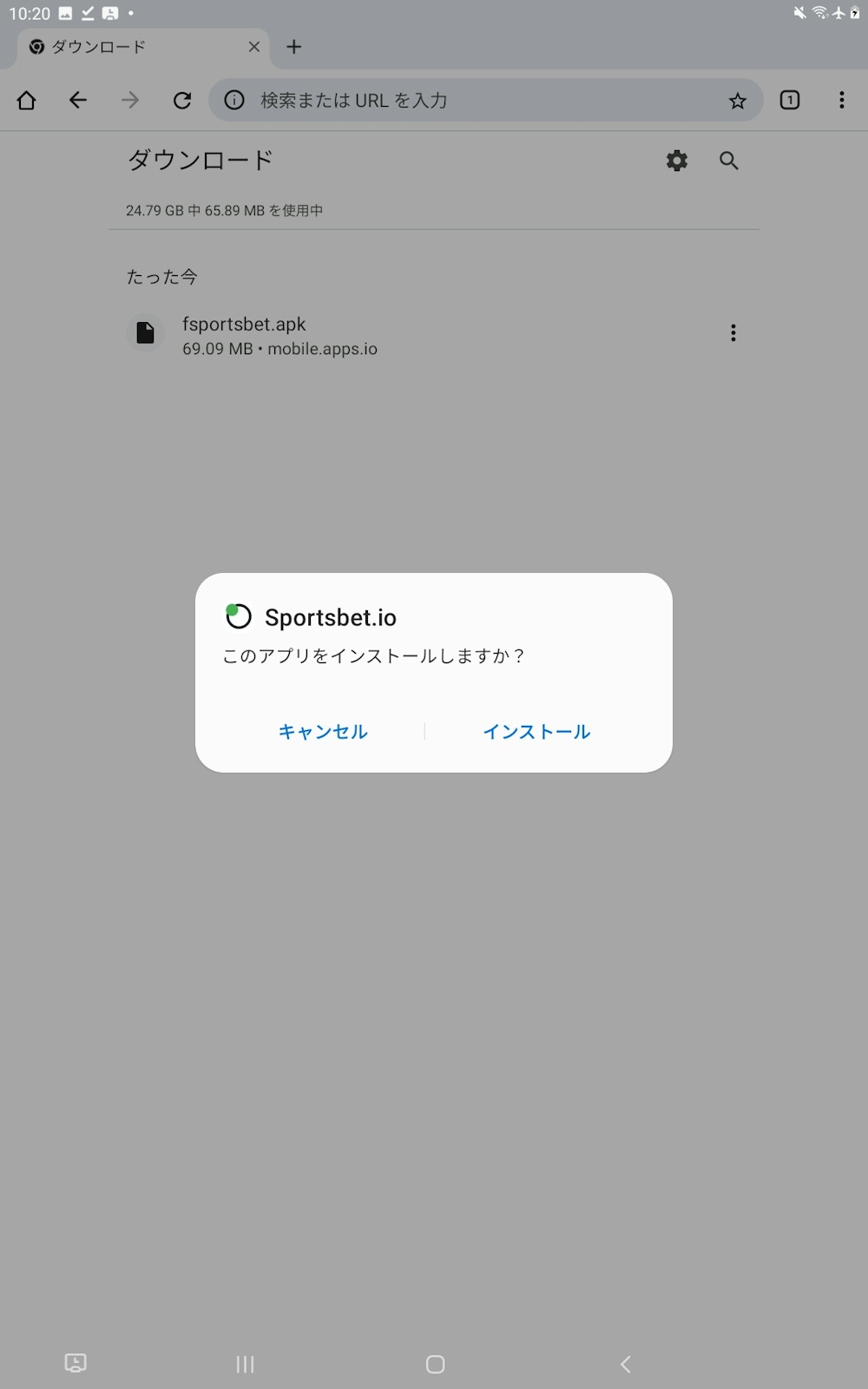
Task: Go to the browser home page
Action: (27, 101)
